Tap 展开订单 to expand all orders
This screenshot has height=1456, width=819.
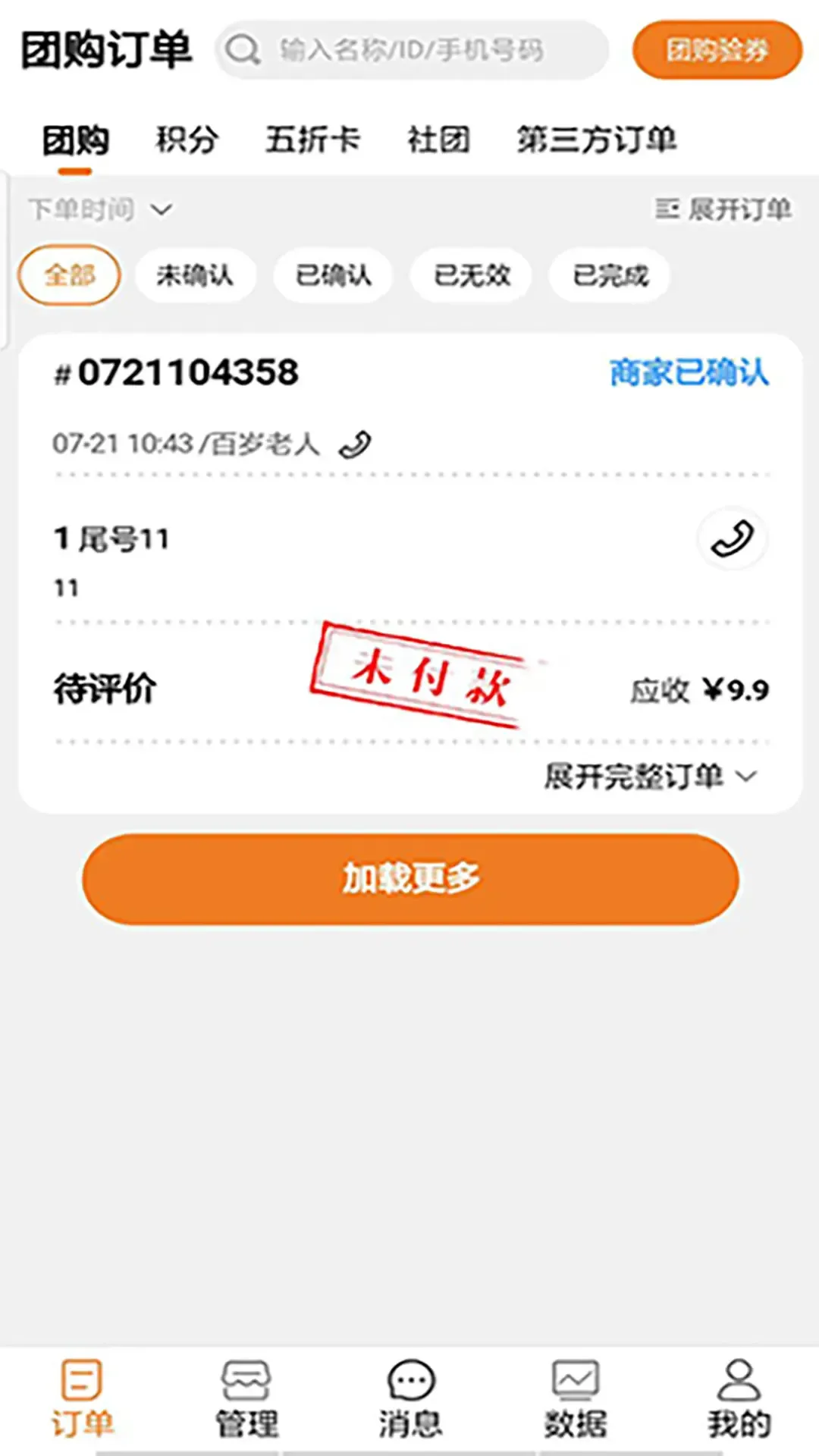tap(723, 209)
